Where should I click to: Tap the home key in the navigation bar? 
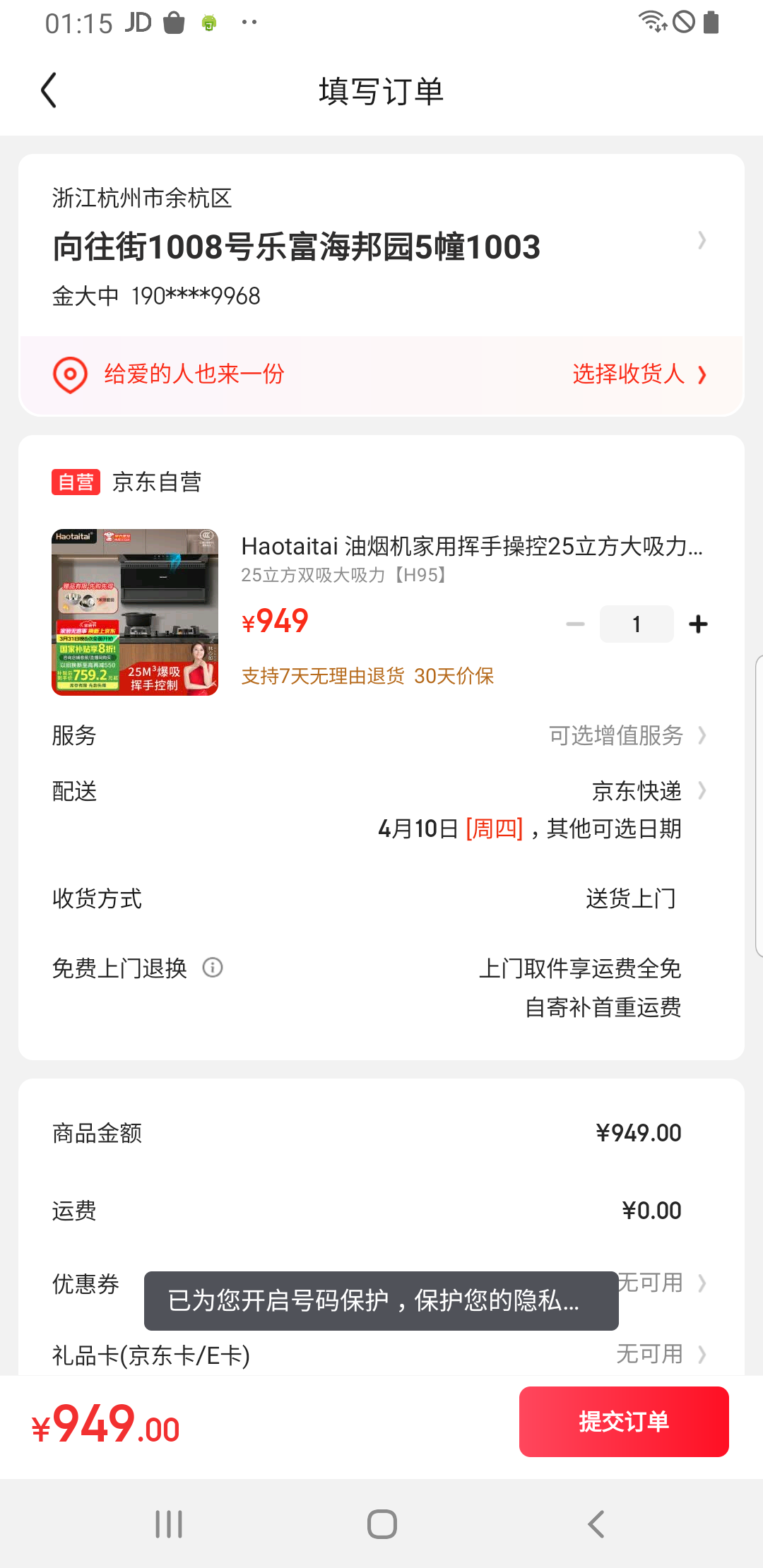tap(381, 1525)
